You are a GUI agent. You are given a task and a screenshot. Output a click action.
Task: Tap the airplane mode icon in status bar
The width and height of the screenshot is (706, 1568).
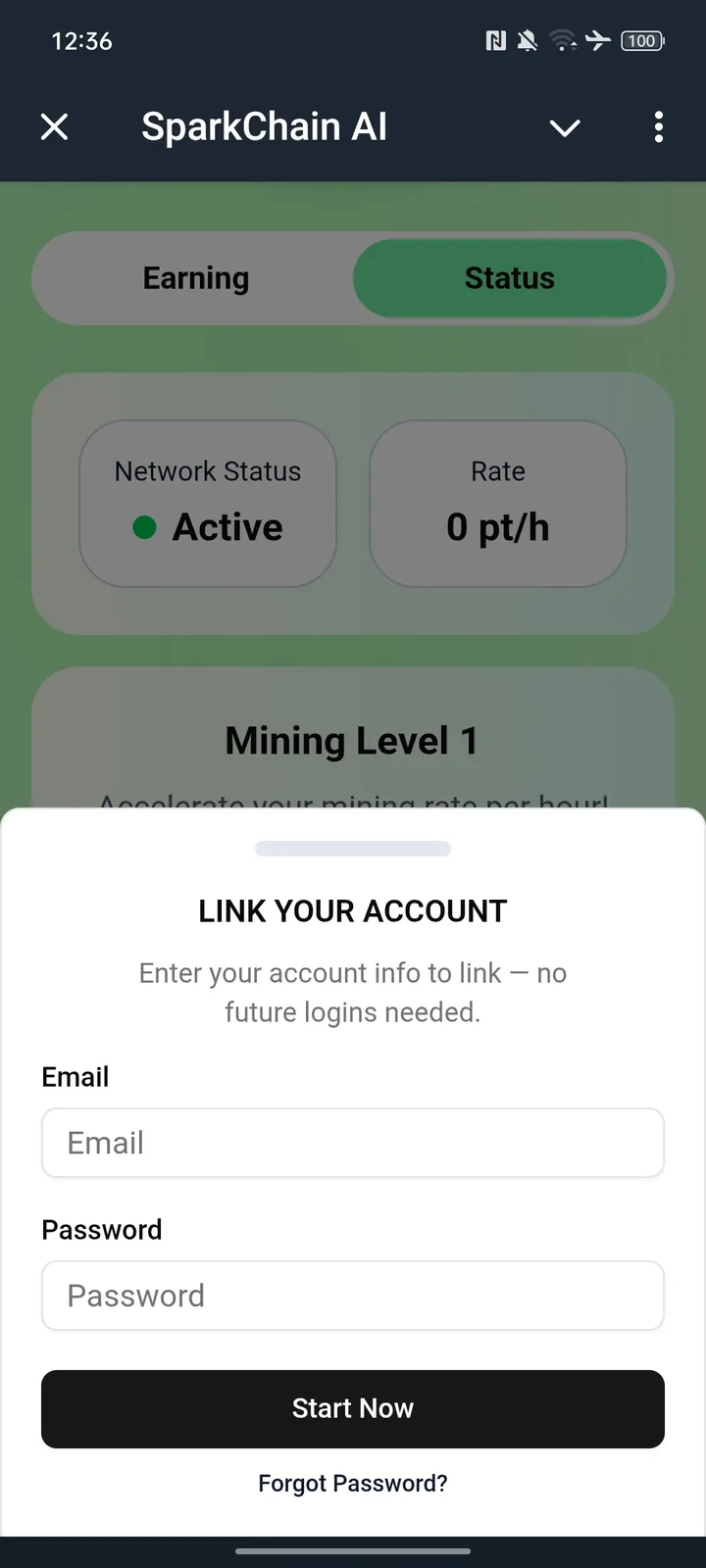pos(597,41)
